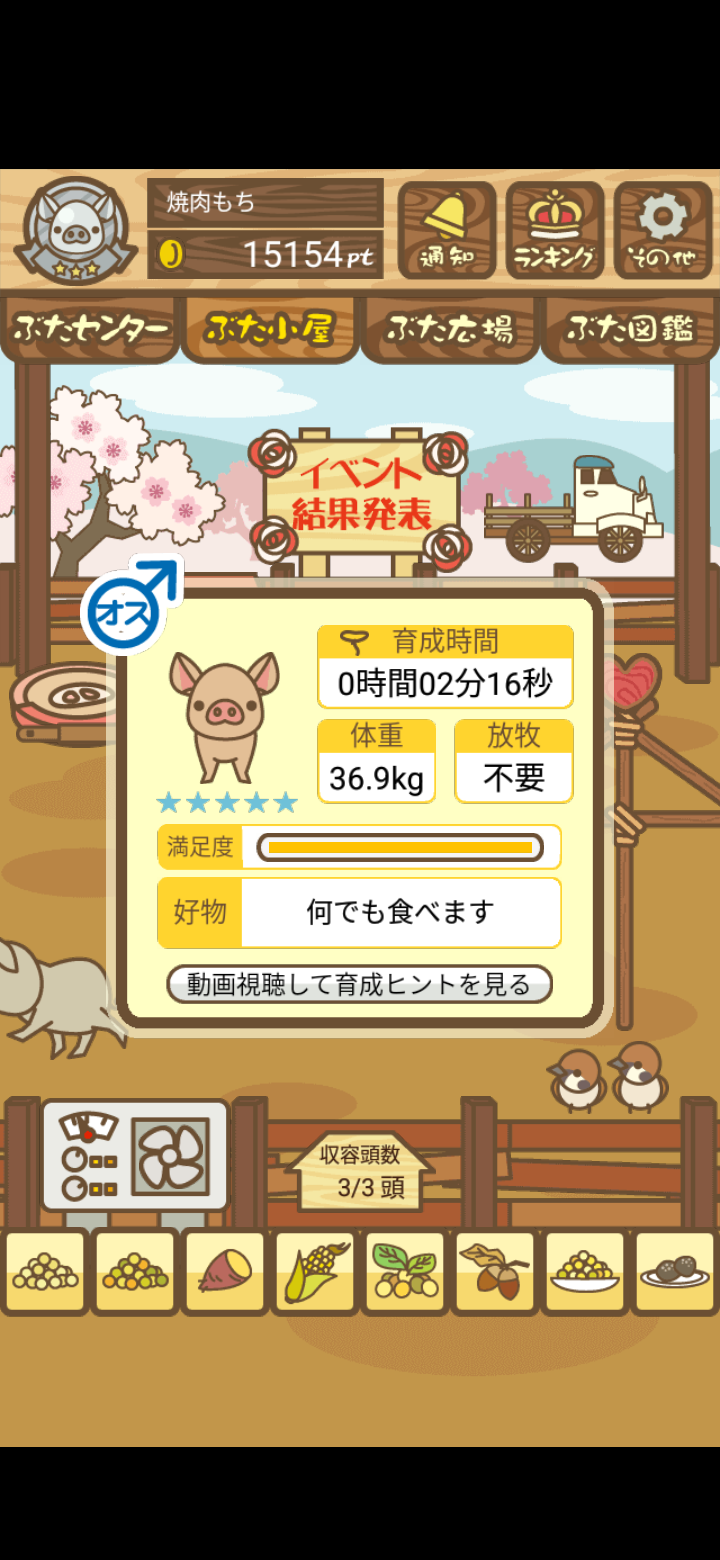The width and height of the screenshot is (720, 1560).
Task: Open the player profile pig badge
Action: click(x=74, y=232)
